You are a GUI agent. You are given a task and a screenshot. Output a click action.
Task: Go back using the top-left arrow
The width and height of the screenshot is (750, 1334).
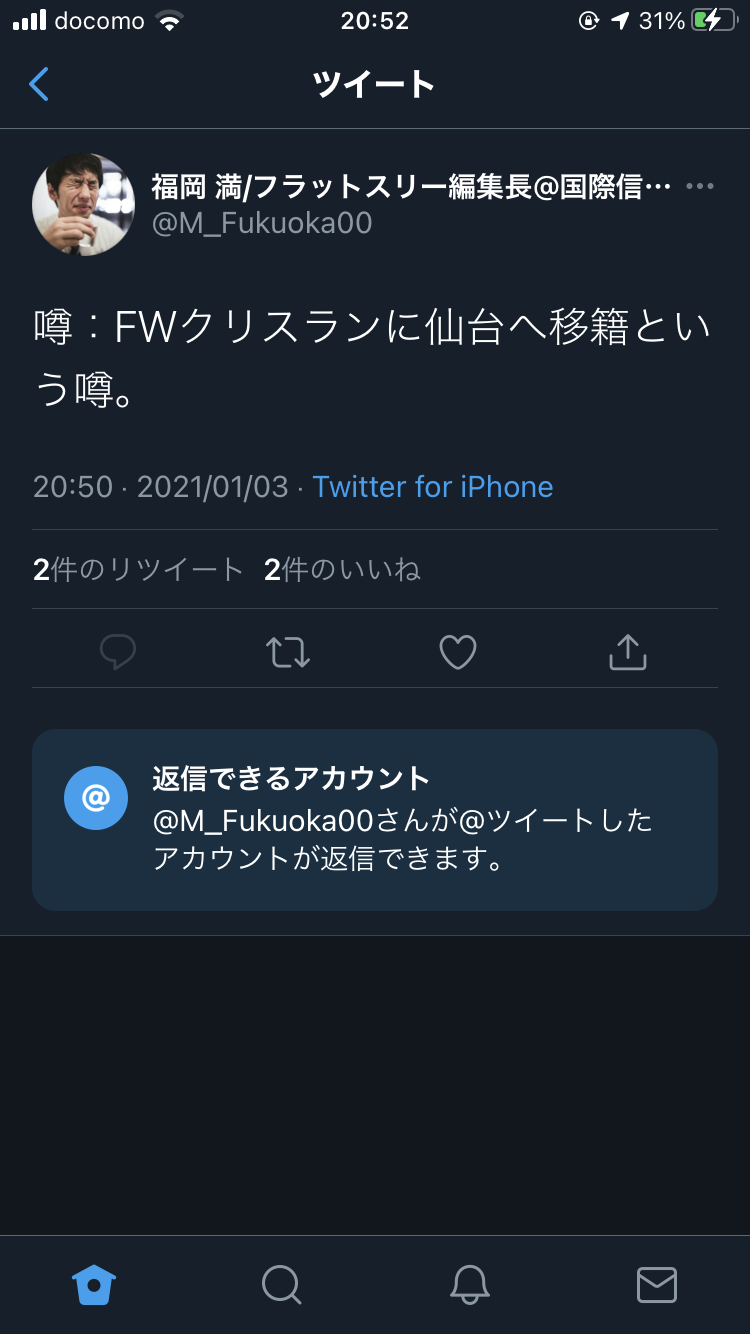pos(39,84)
